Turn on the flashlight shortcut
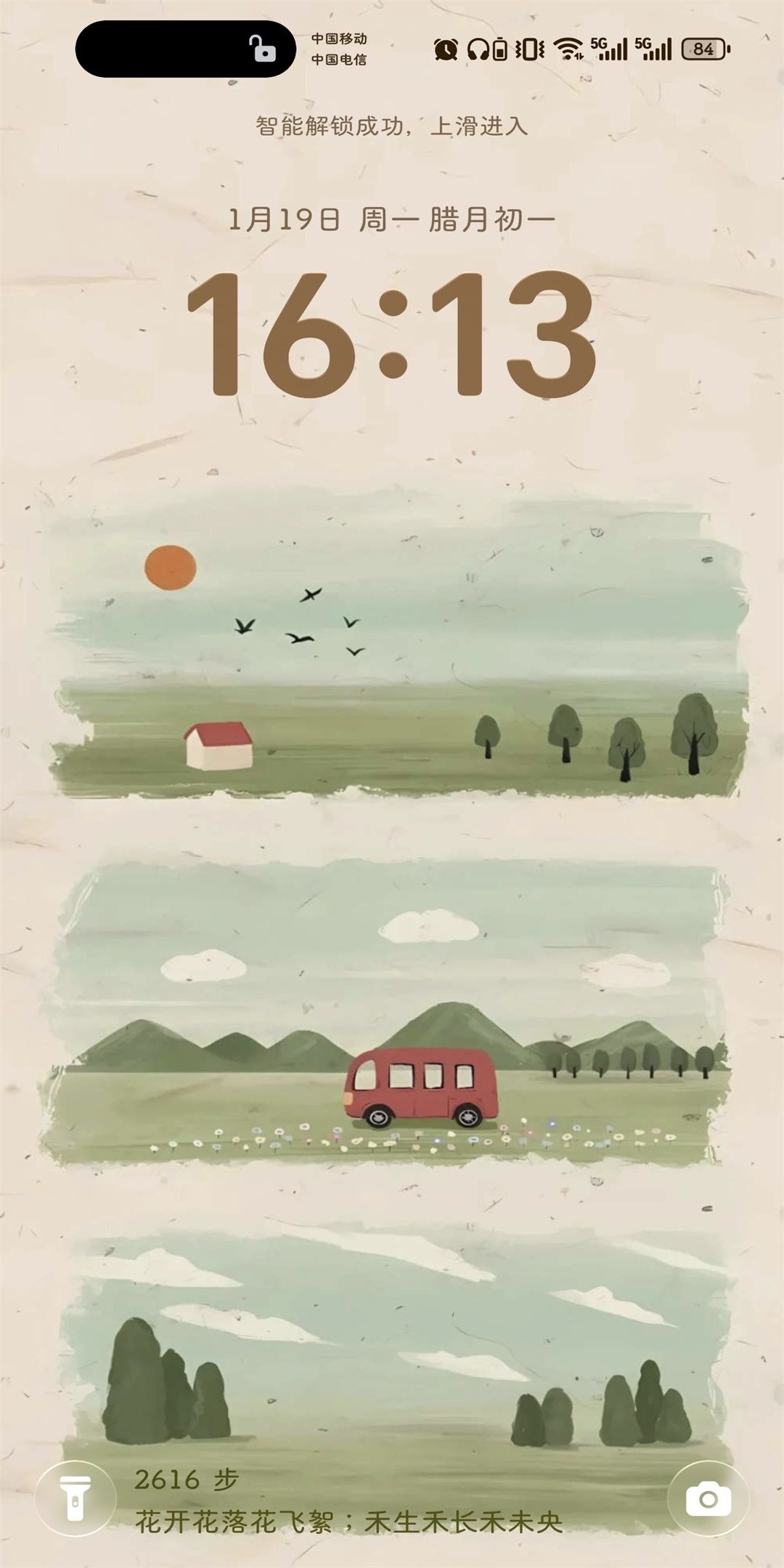Screen dimensions: 784x1568 pyautogui.click(x=75, y=1498)
